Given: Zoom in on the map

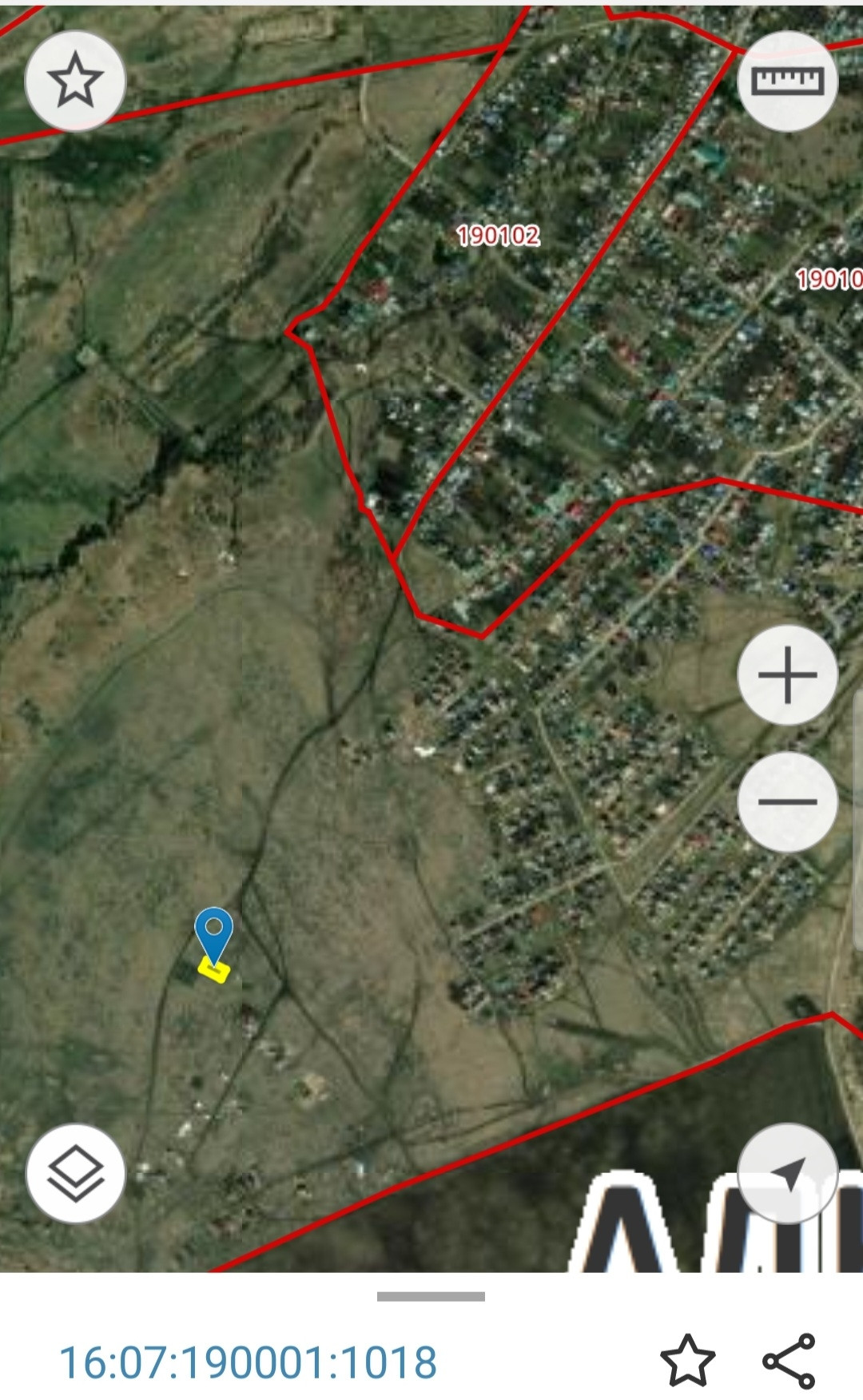Looking at the screenshot, I should tap(787, 675).
